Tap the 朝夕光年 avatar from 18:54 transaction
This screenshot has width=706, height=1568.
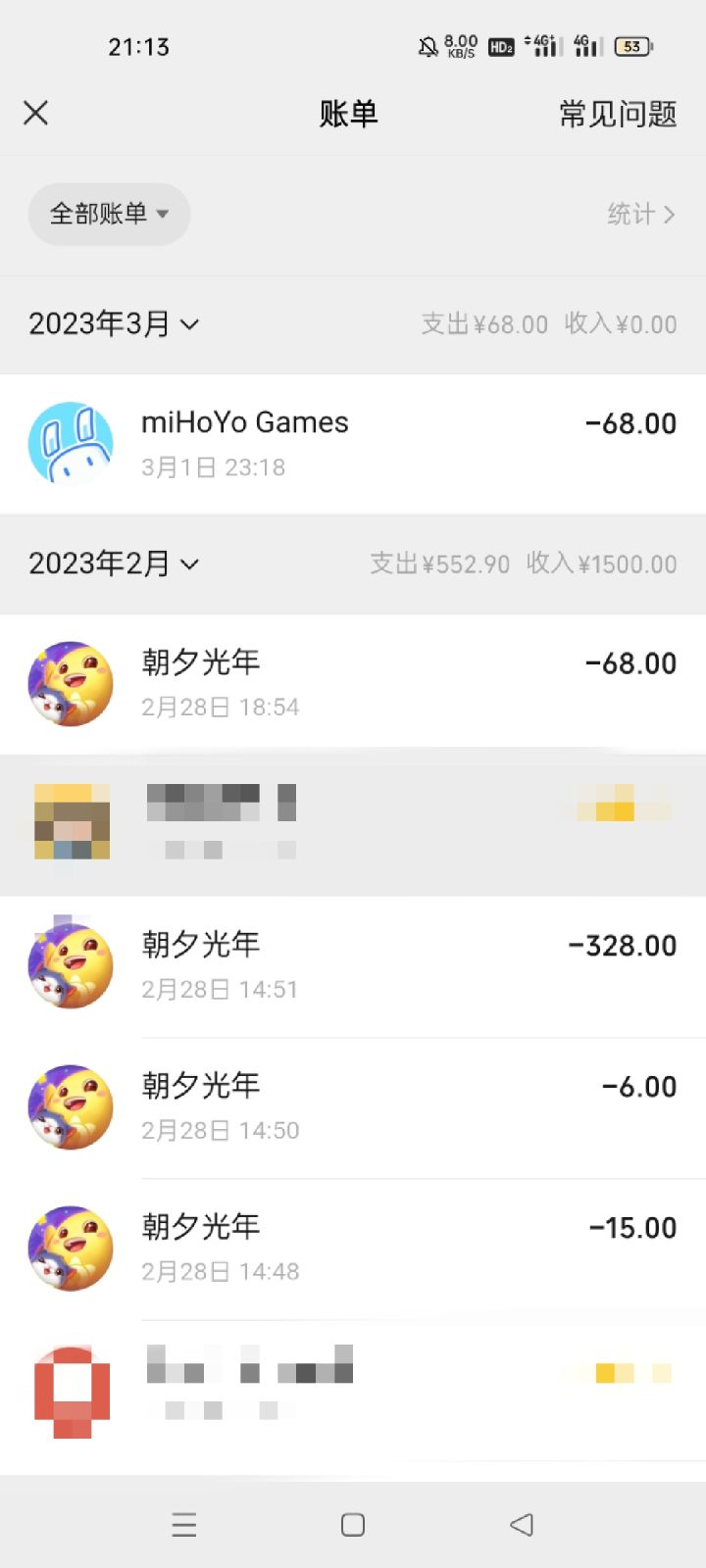(x=71, y=683)
